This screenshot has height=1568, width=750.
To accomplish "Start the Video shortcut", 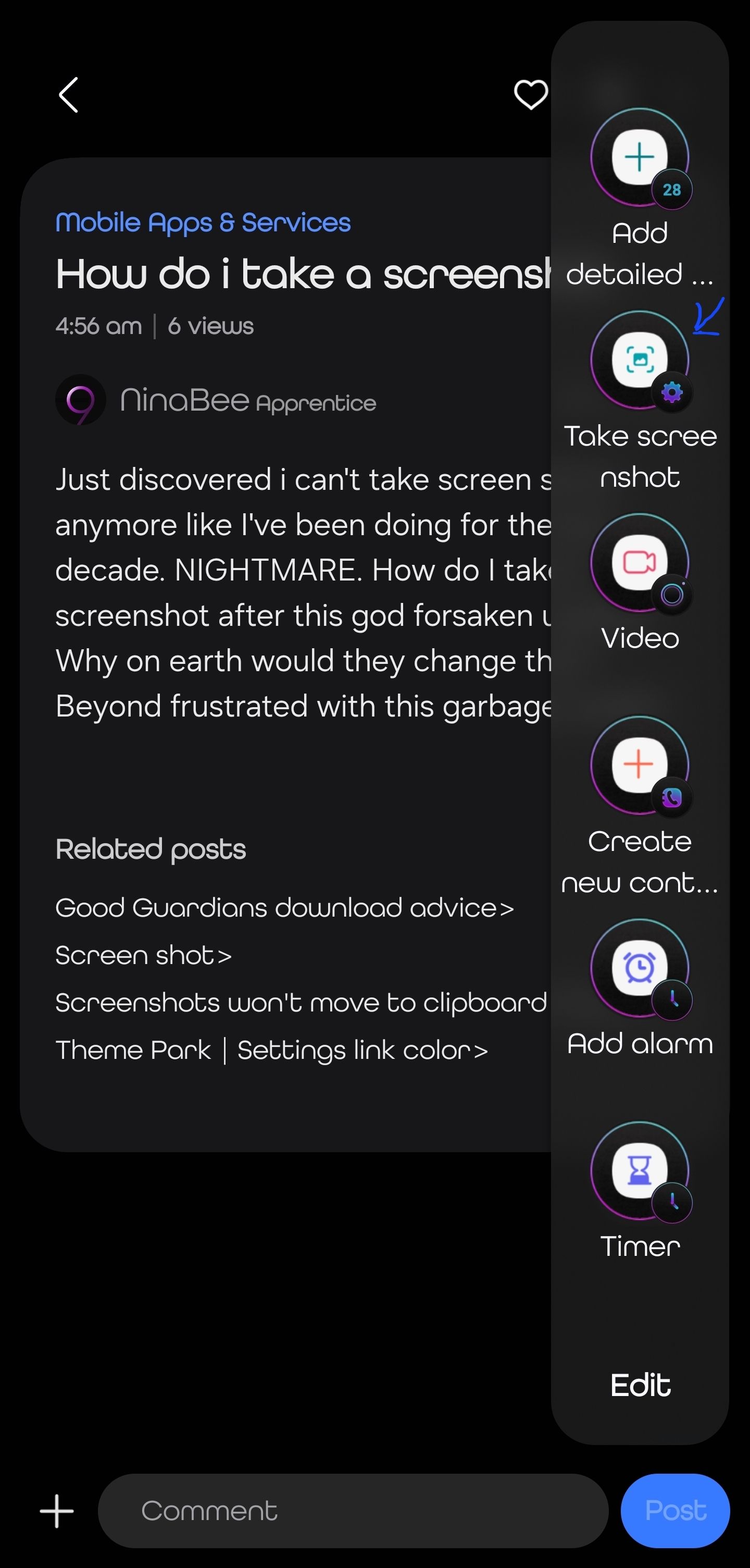I will (x=639, y=562).
